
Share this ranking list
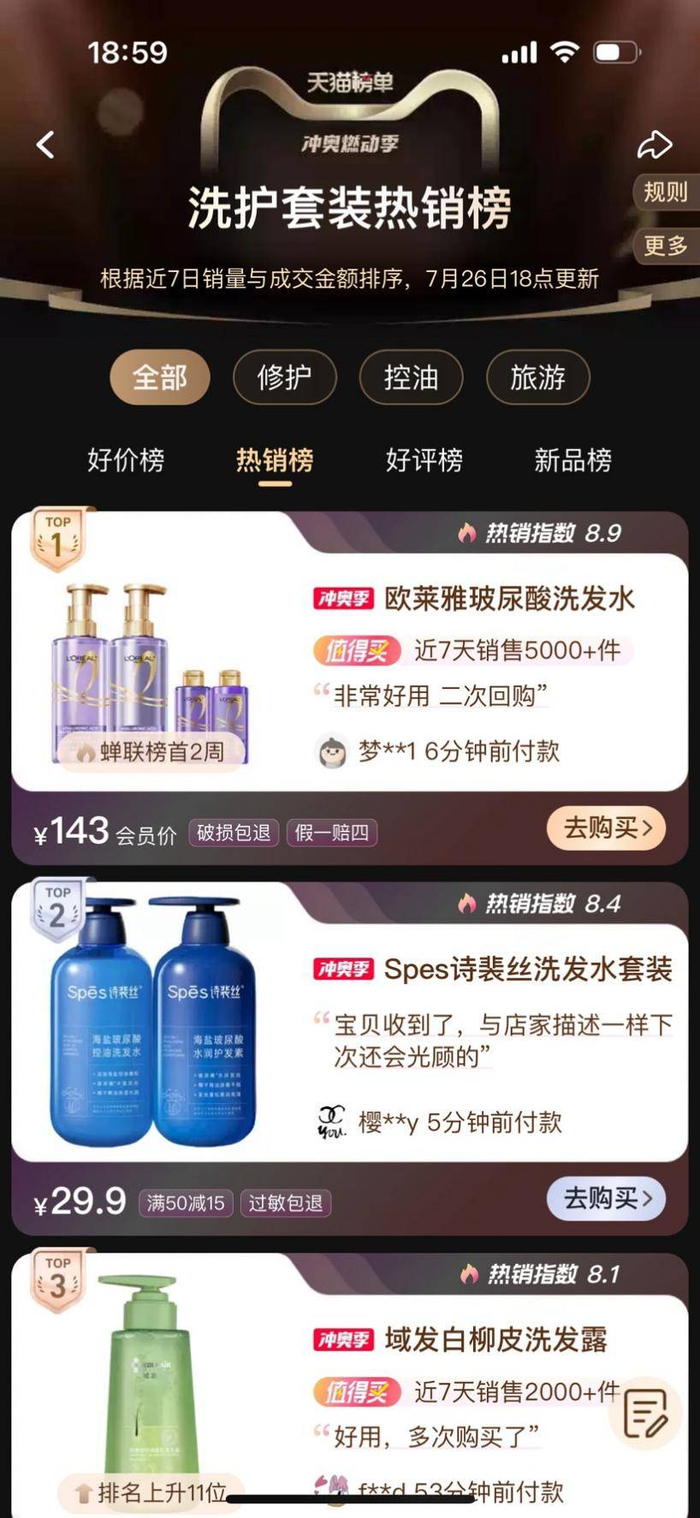[655, 146]
